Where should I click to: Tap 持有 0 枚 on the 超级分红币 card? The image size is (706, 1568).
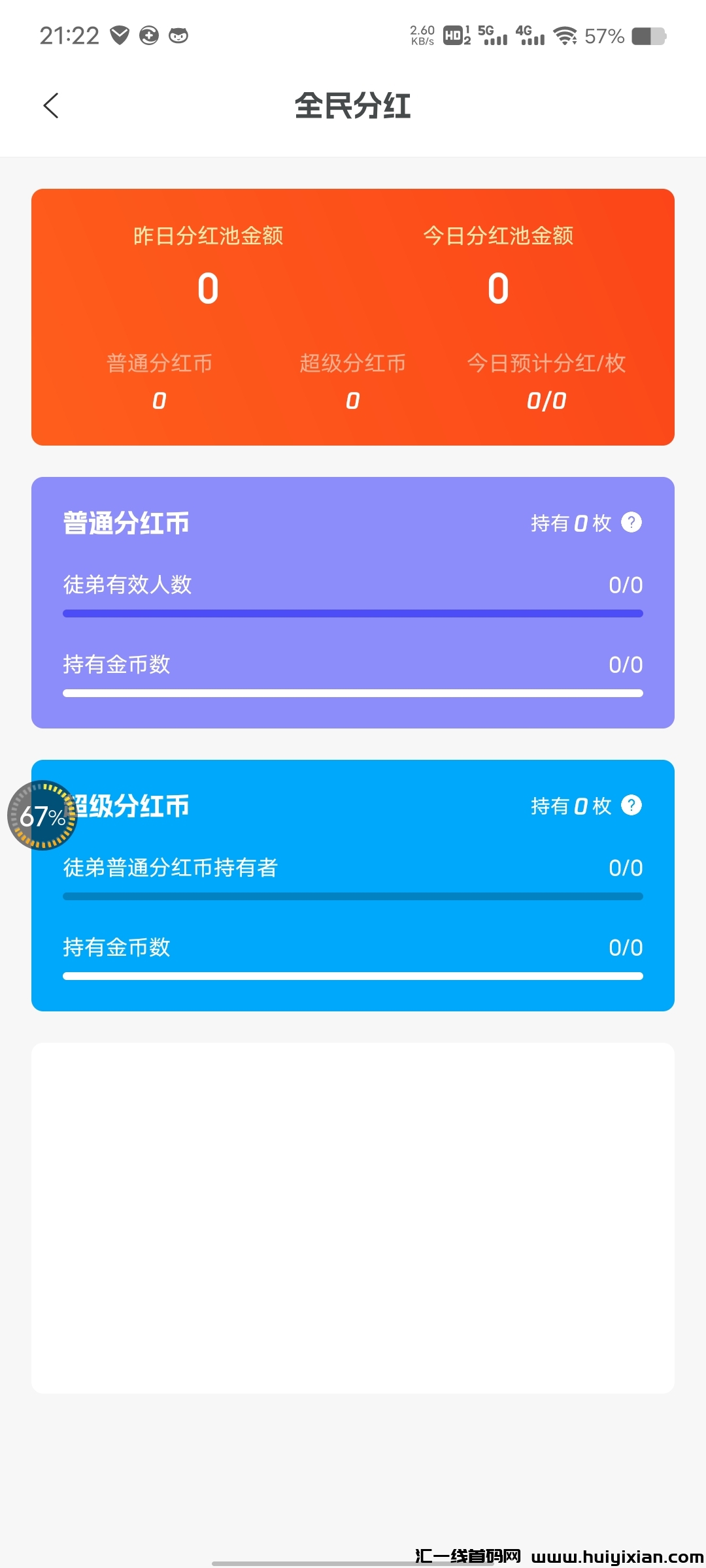[x=572, y=806]
